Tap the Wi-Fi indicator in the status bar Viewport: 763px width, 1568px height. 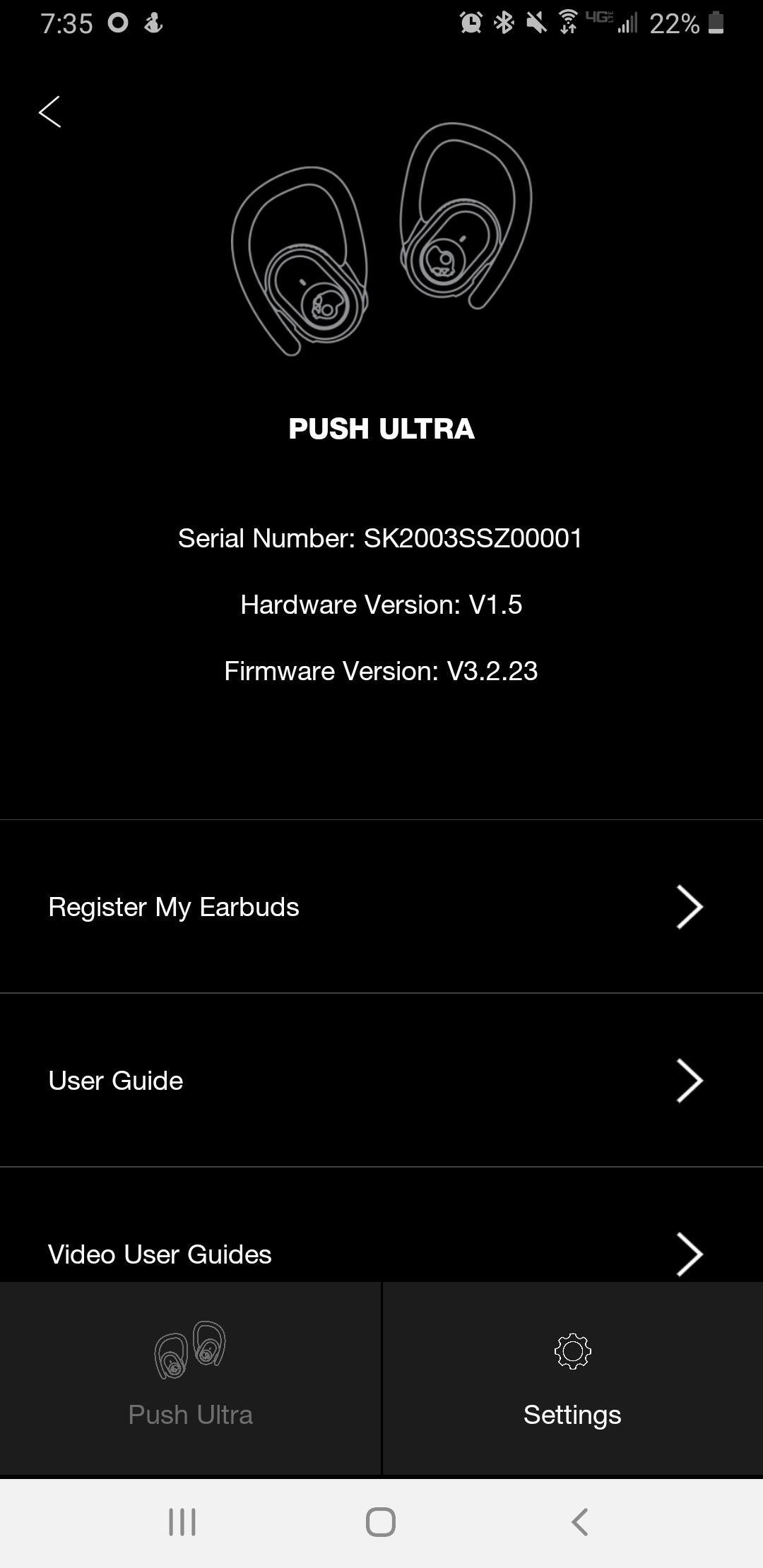[565, 23]
